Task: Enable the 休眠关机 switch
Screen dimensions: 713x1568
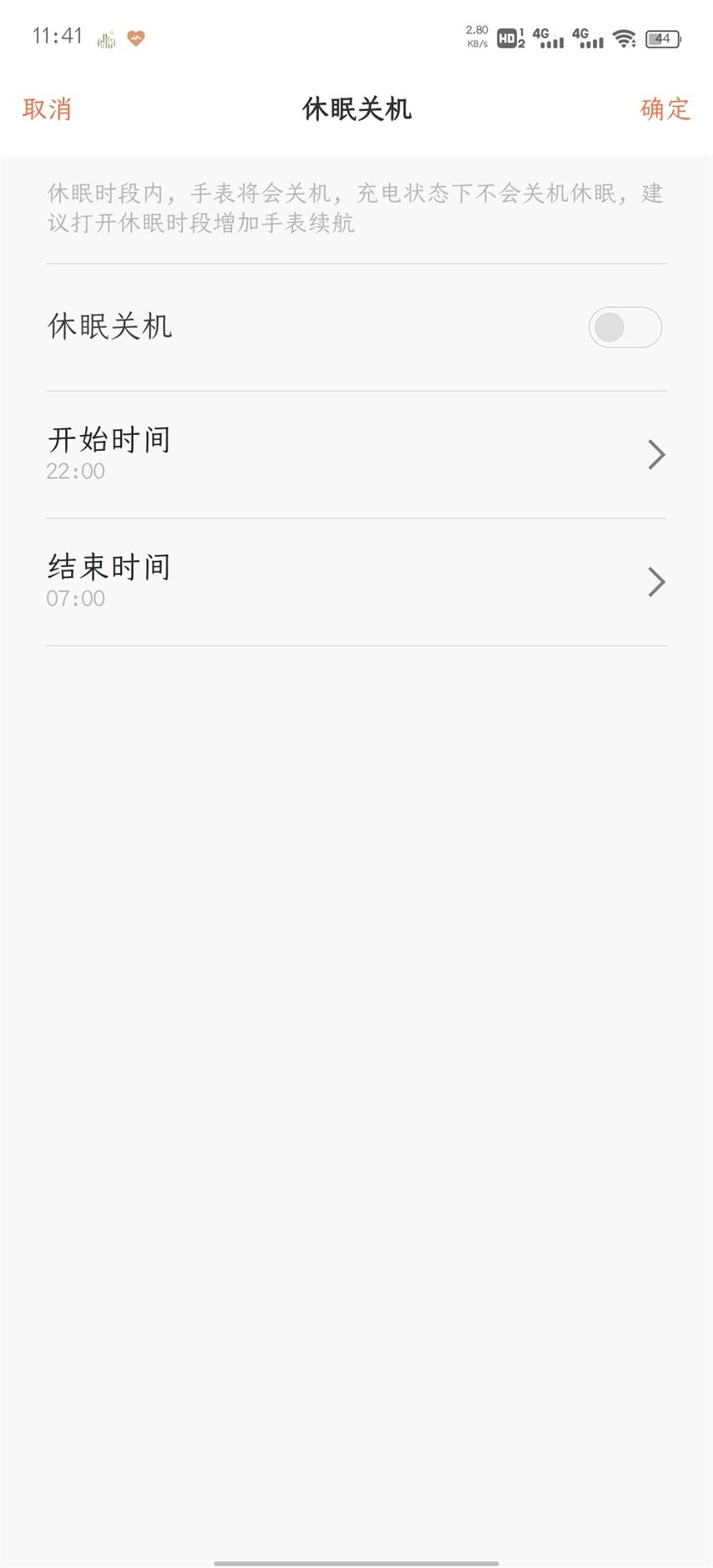Action: [x=625, y=327]
